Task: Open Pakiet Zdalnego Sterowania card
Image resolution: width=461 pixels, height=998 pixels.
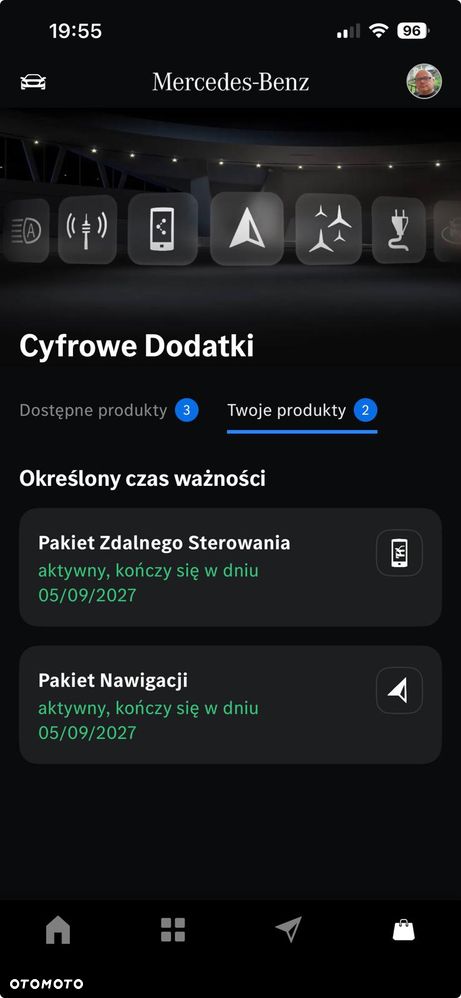Action: click(230, 567)
